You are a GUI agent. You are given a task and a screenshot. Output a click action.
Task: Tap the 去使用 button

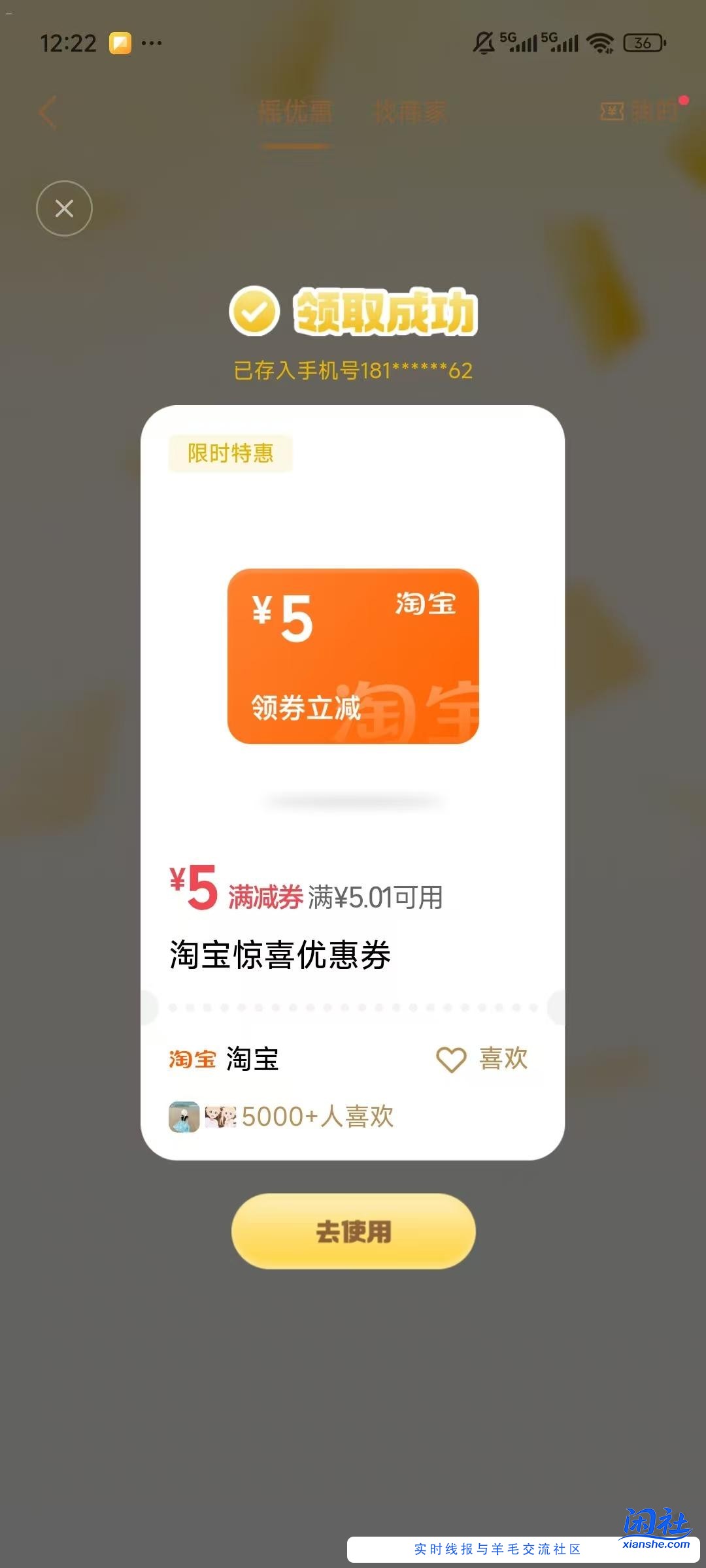tap(353, 1232)
